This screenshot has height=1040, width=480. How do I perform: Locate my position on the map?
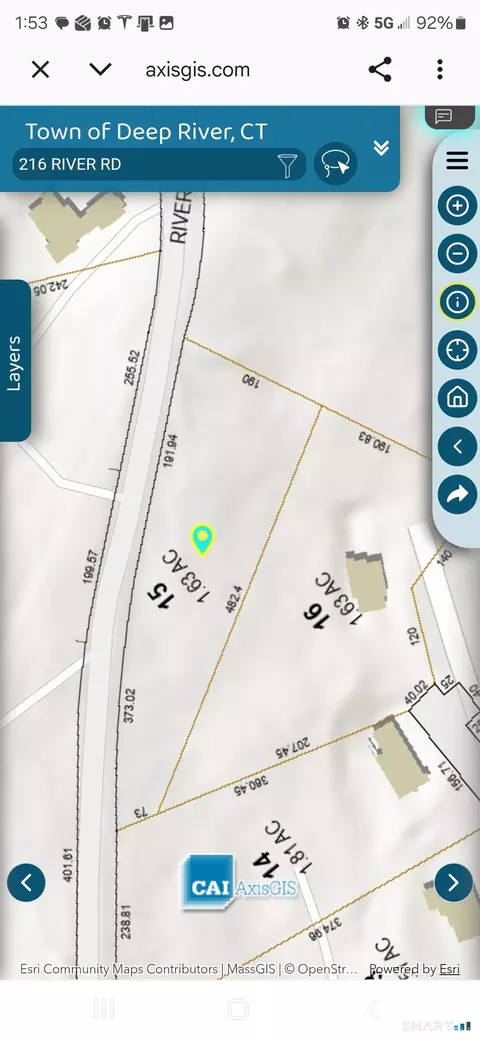(457, 350)
